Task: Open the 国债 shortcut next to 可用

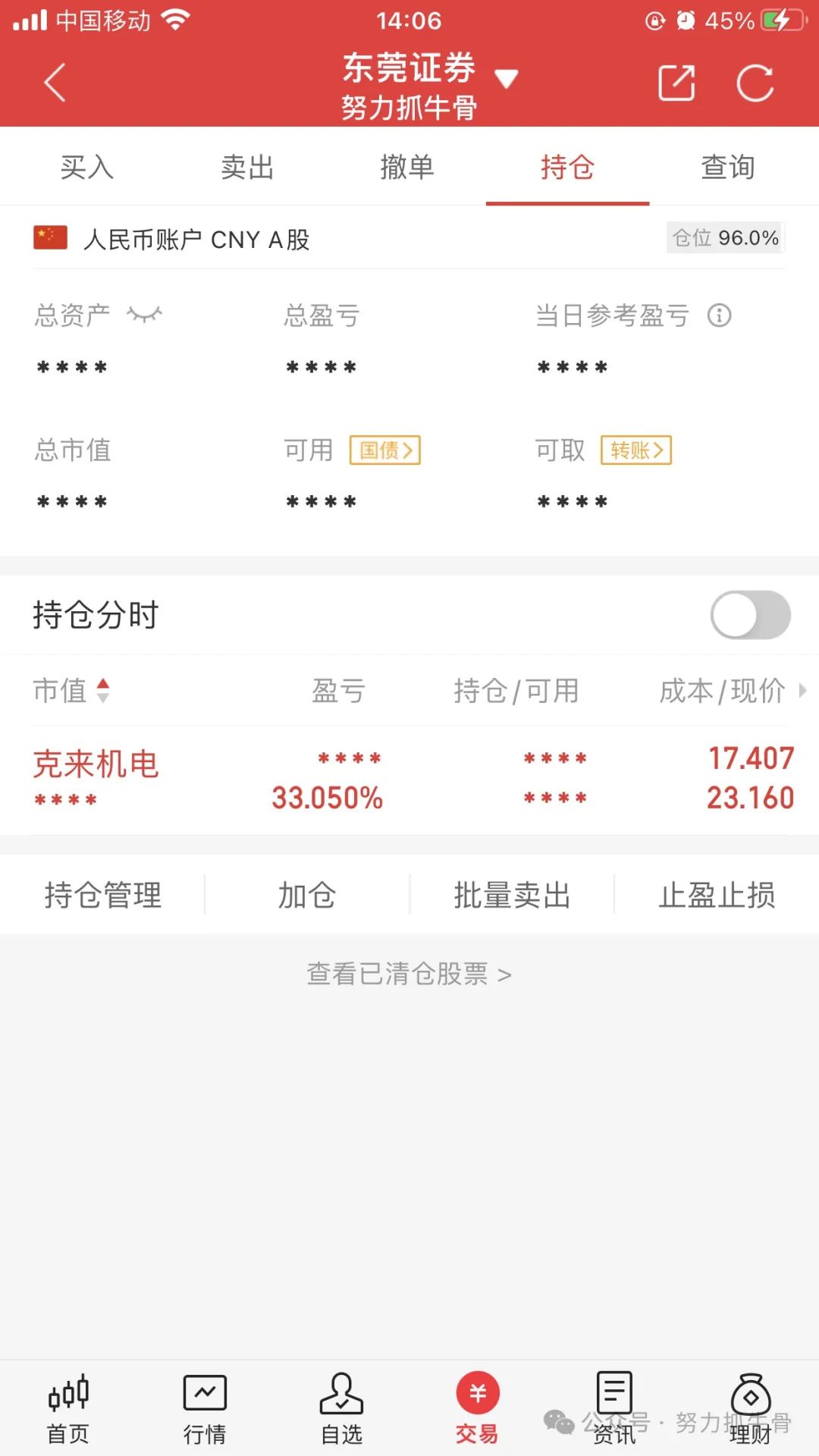Action: click(385, 450)
